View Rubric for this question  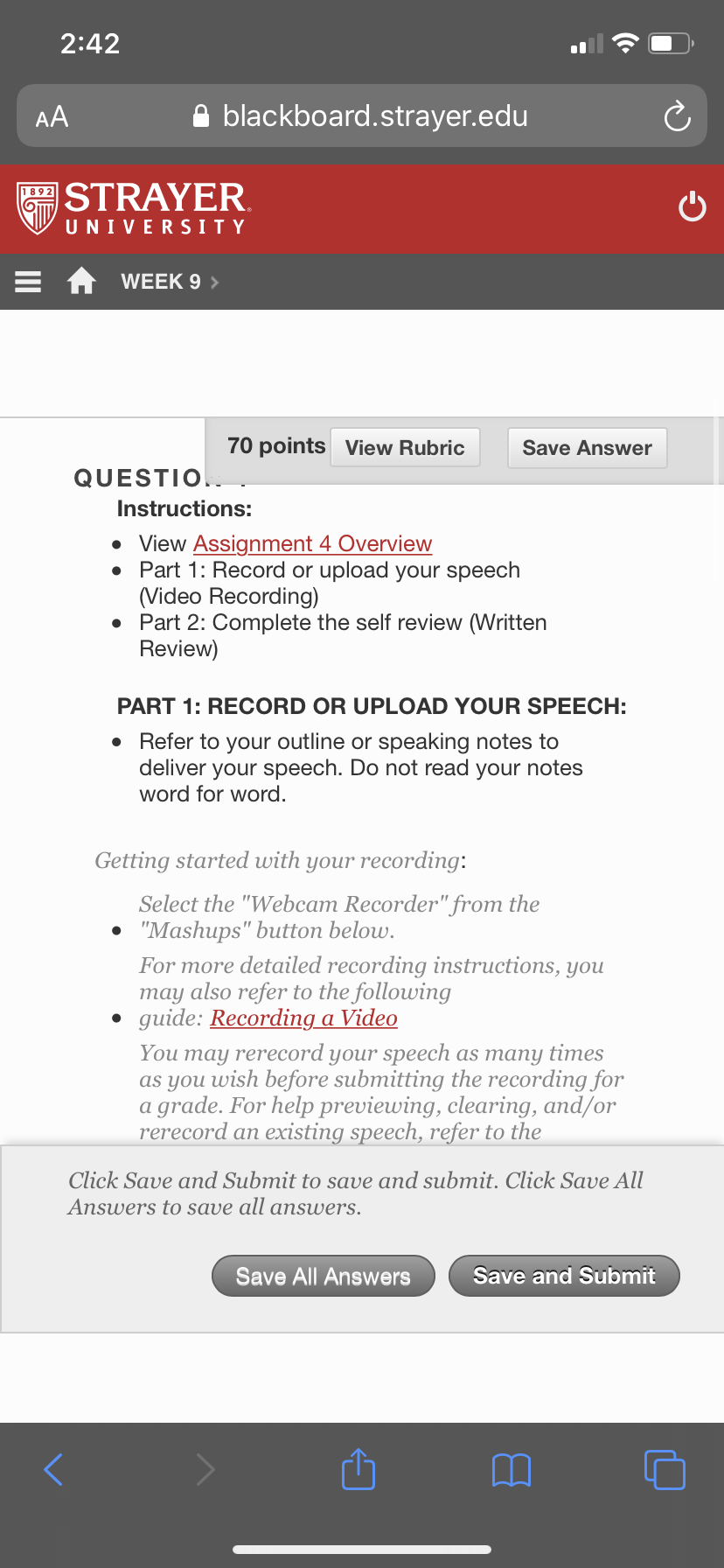(x=405, y=447)
